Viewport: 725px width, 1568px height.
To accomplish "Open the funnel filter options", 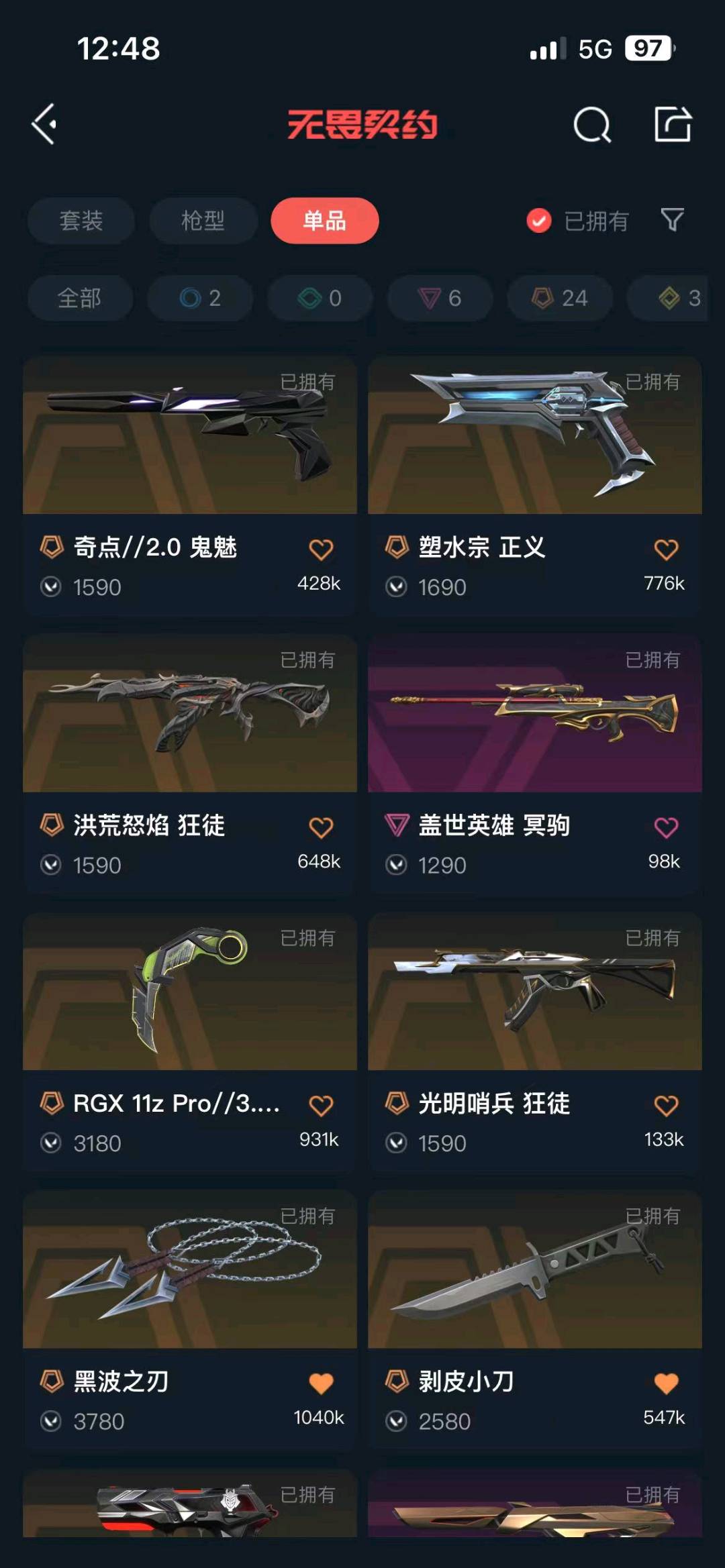I will [x=672, y=219].
